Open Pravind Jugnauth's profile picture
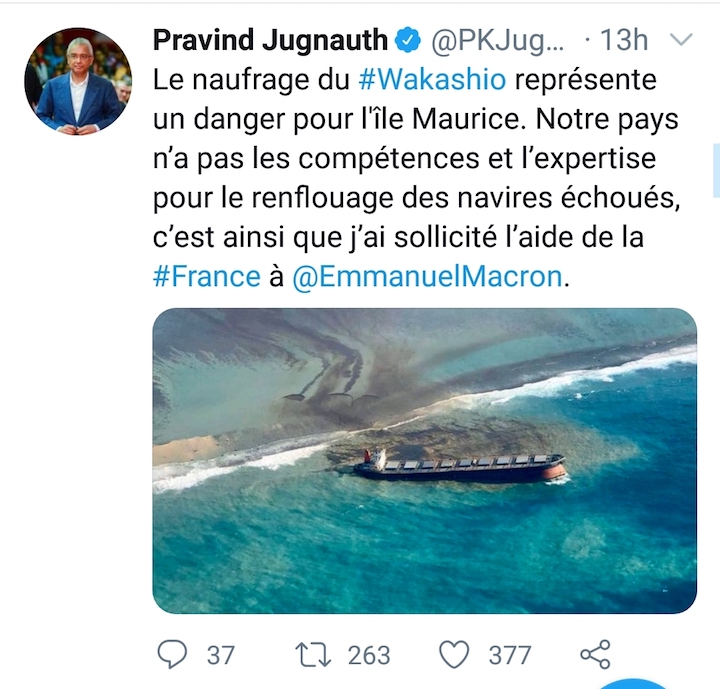Image resolution: width=720 pixels, height=689 pixels. (x=78, y=81)
